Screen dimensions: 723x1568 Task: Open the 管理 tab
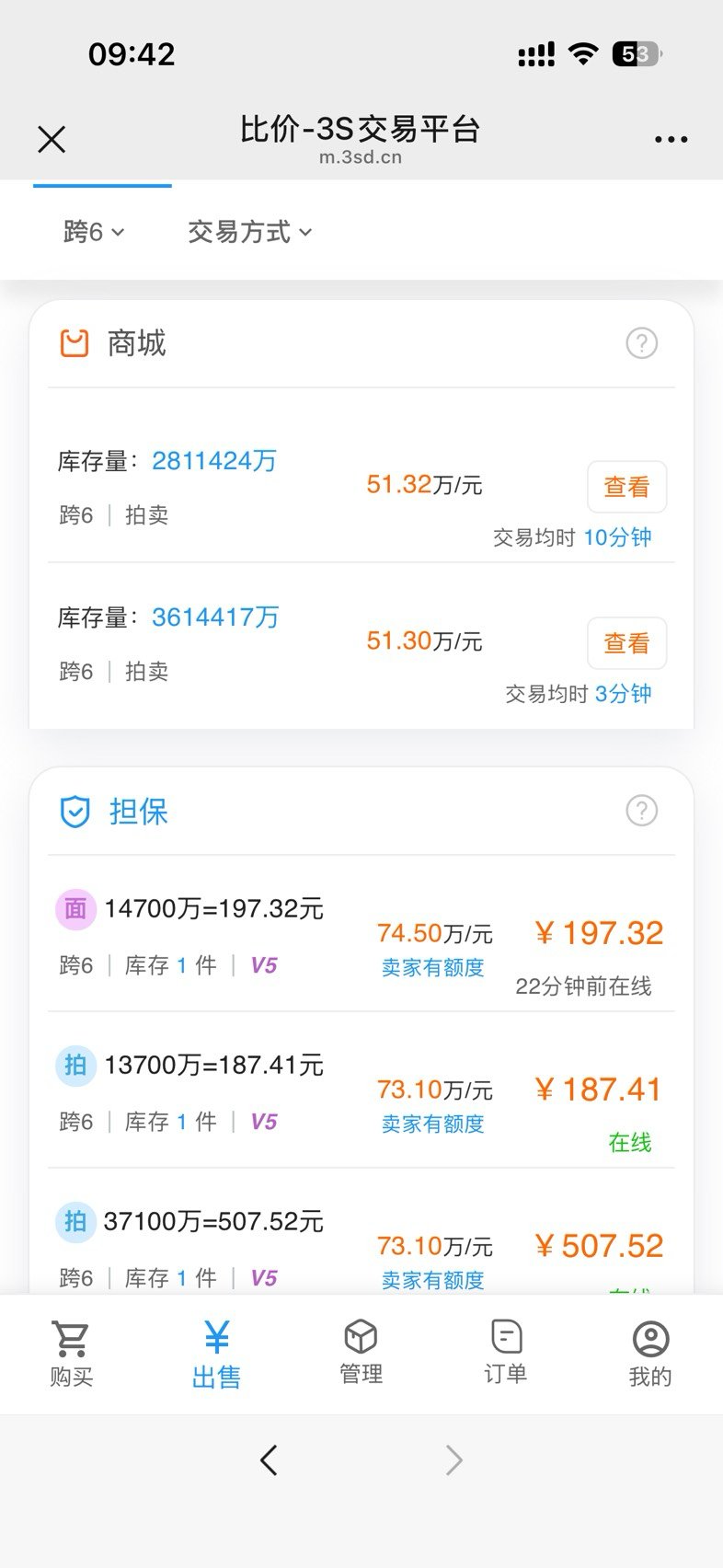(x=361, y=1354)
